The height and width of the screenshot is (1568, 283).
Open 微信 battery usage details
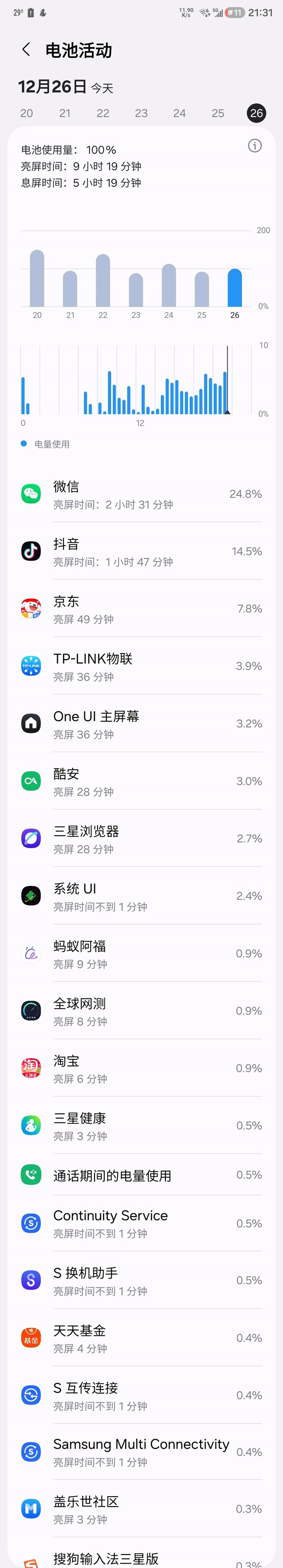(x=141, y=494)
